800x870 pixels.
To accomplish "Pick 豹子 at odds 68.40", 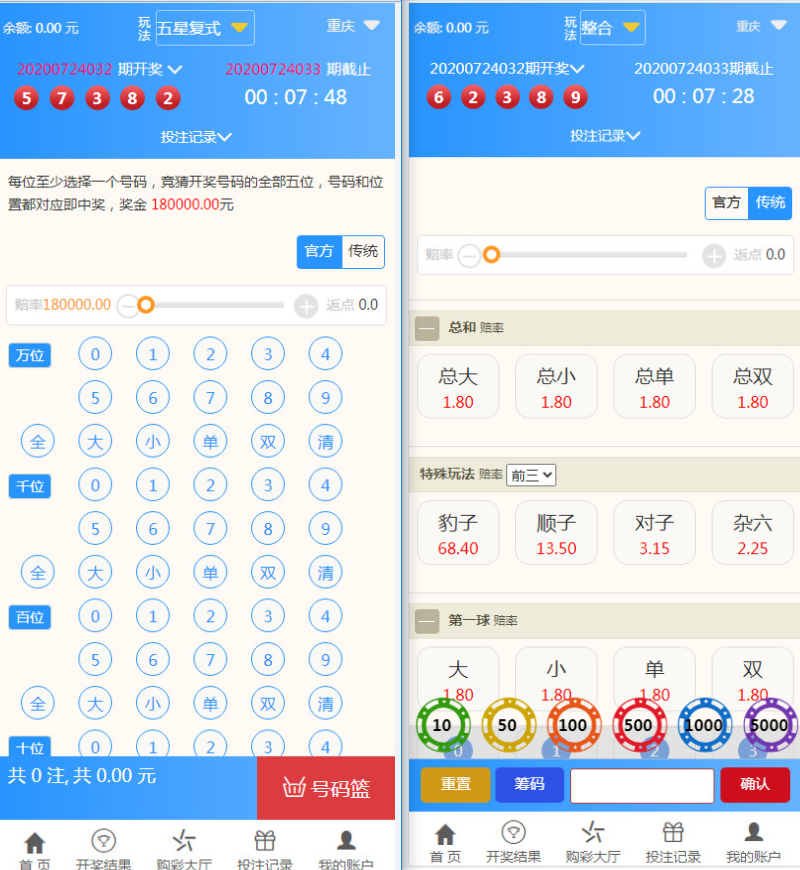I will coord(458,534).
